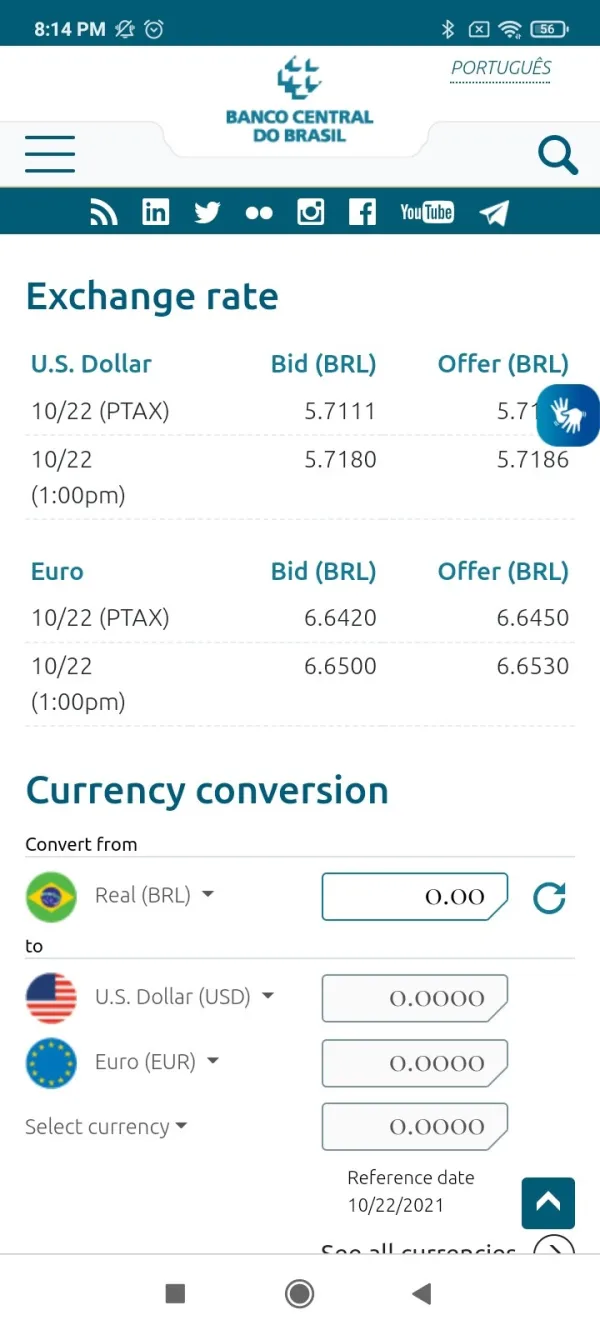Open the Facebook page
The height and width of the screenshot is (1320, 600).
362,212
